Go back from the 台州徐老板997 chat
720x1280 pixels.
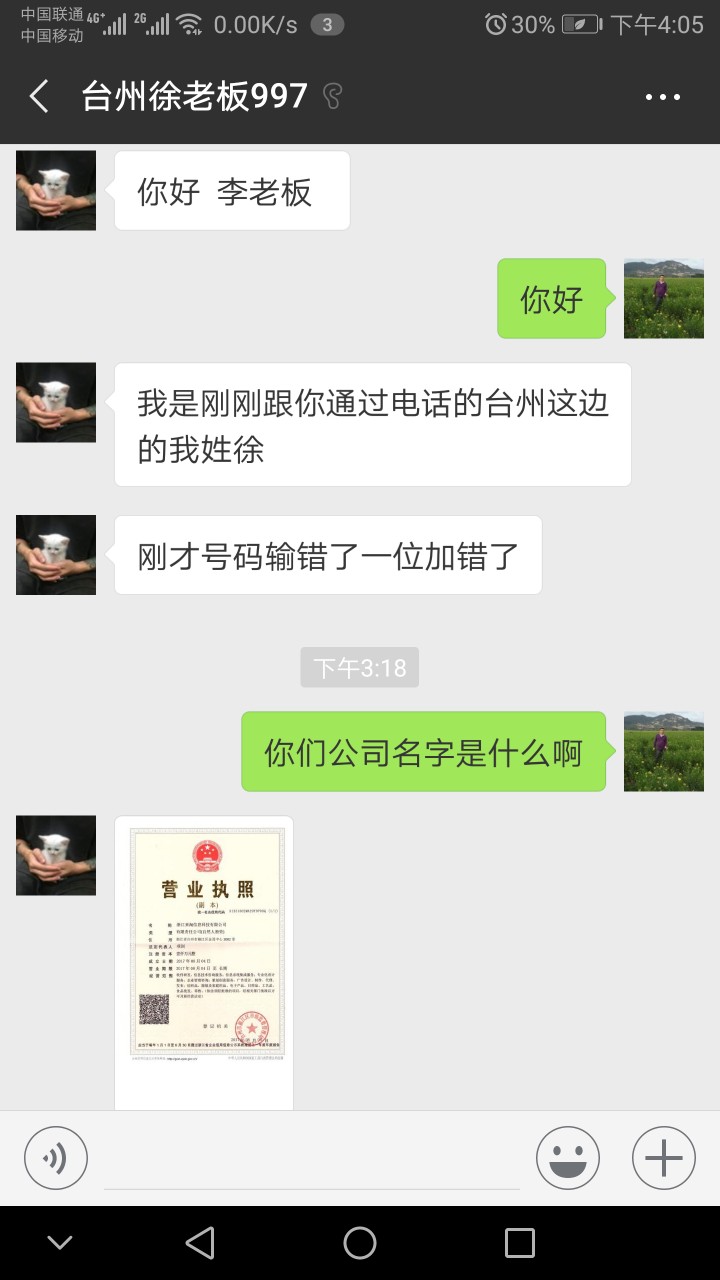point(39,97)
